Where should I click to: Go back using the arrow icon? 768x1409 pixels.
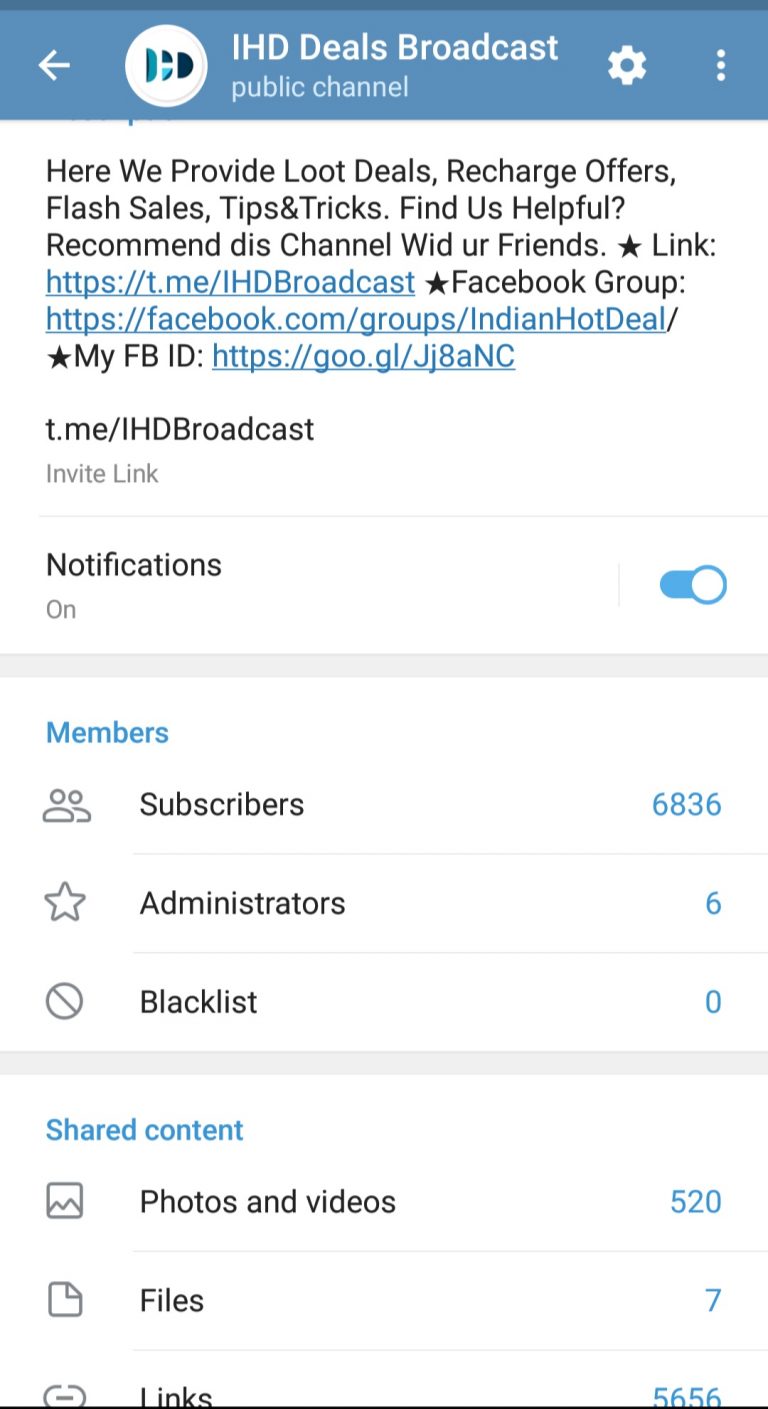pos(54,66)
